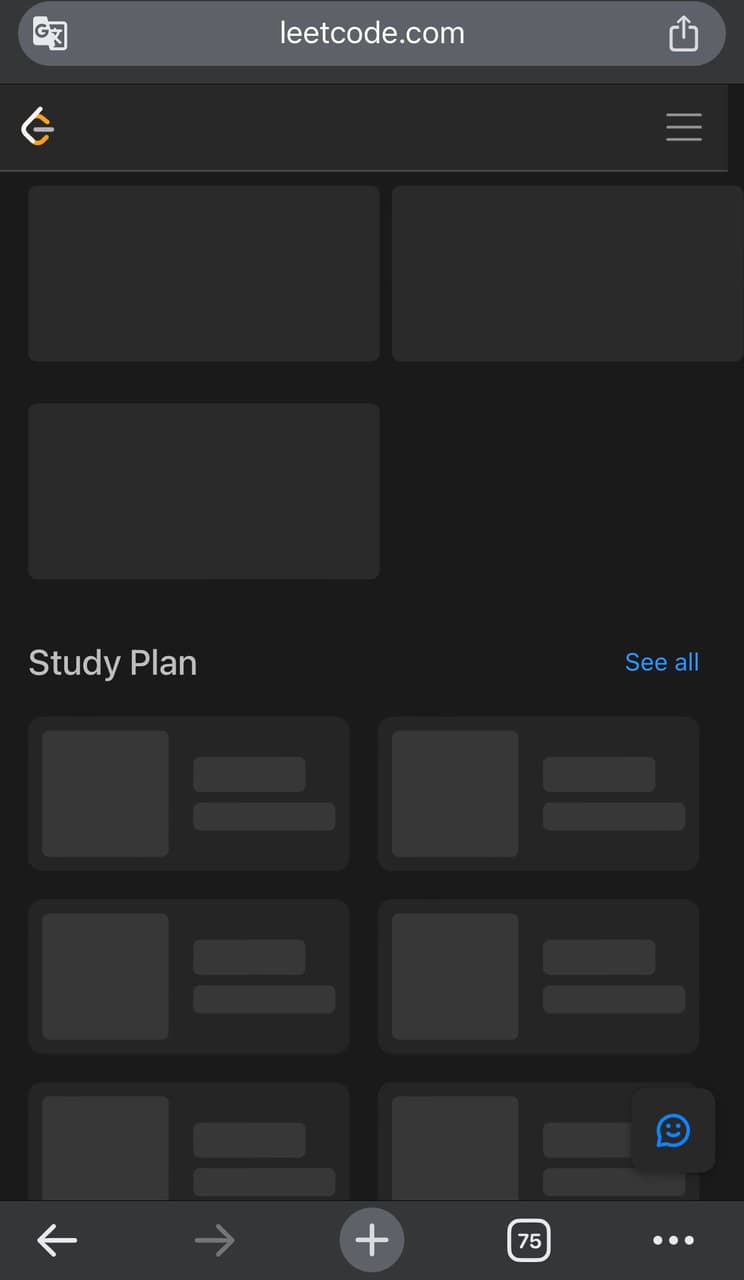Open the feedback chat bubble

click(673, 1130)
